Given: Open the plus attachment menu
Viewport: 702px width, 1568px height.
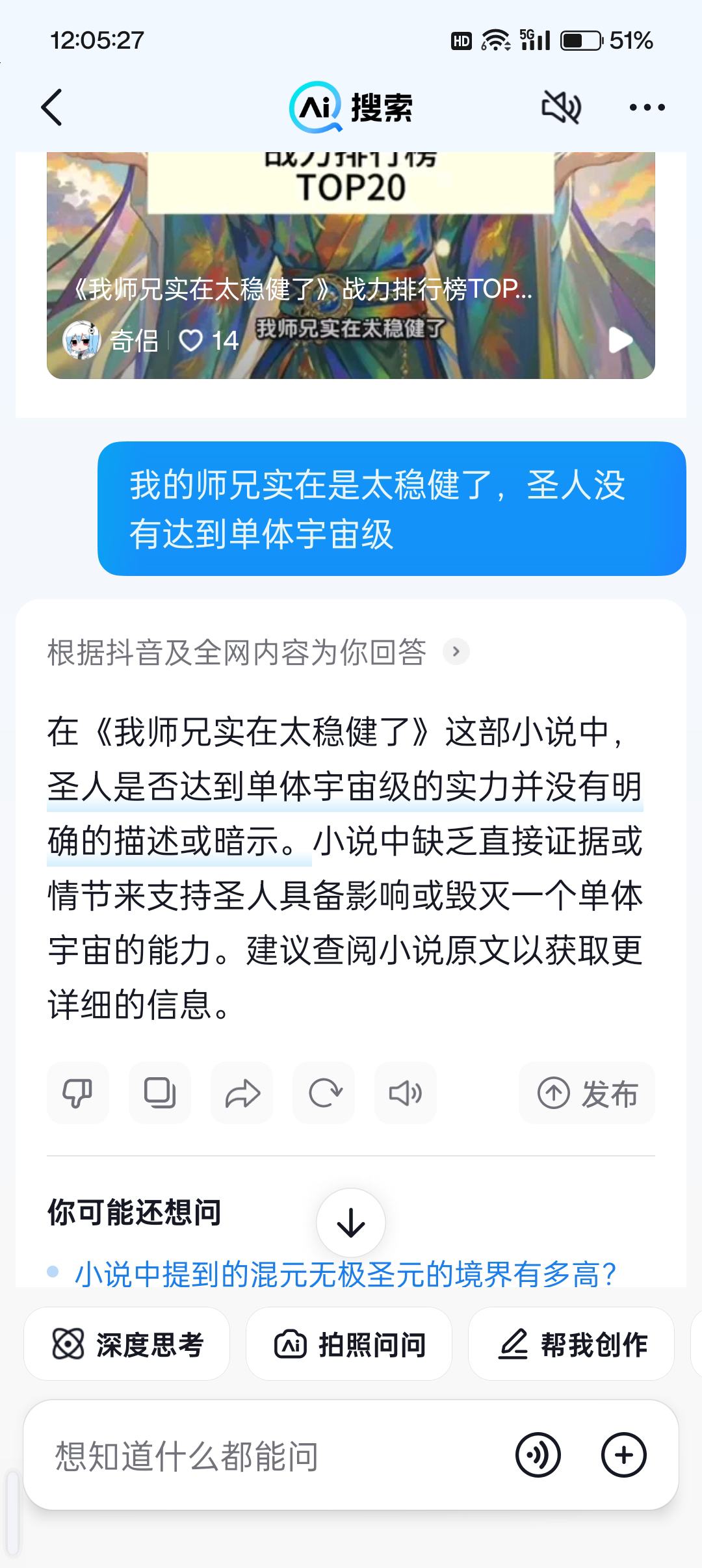Looking at the screenshot, I should pos(623,1455).
